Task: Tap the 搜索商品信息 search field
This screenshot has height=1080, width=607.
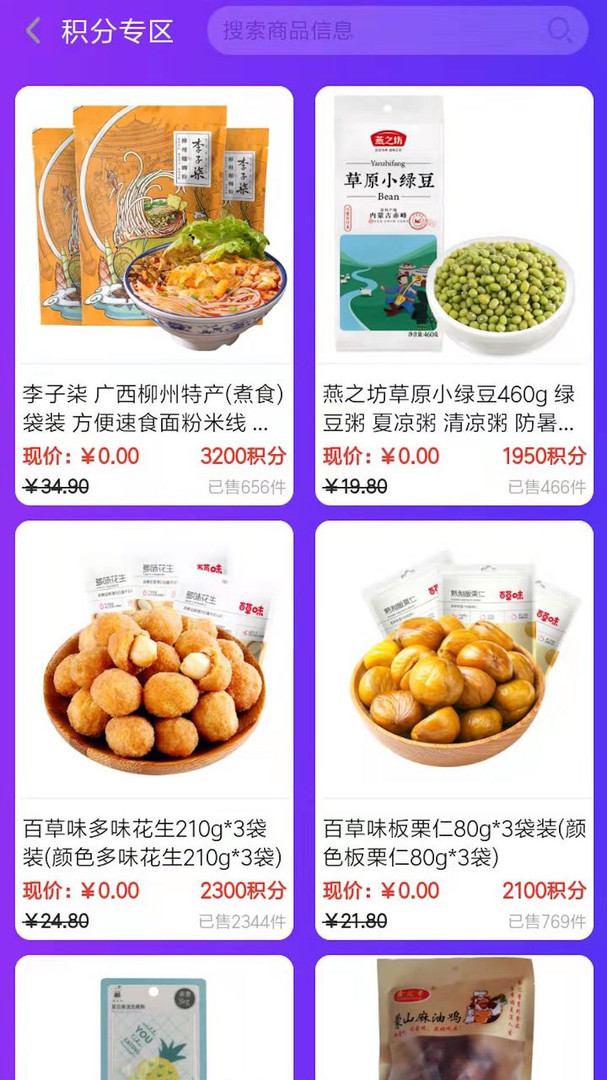Action: tap(380, 31)
